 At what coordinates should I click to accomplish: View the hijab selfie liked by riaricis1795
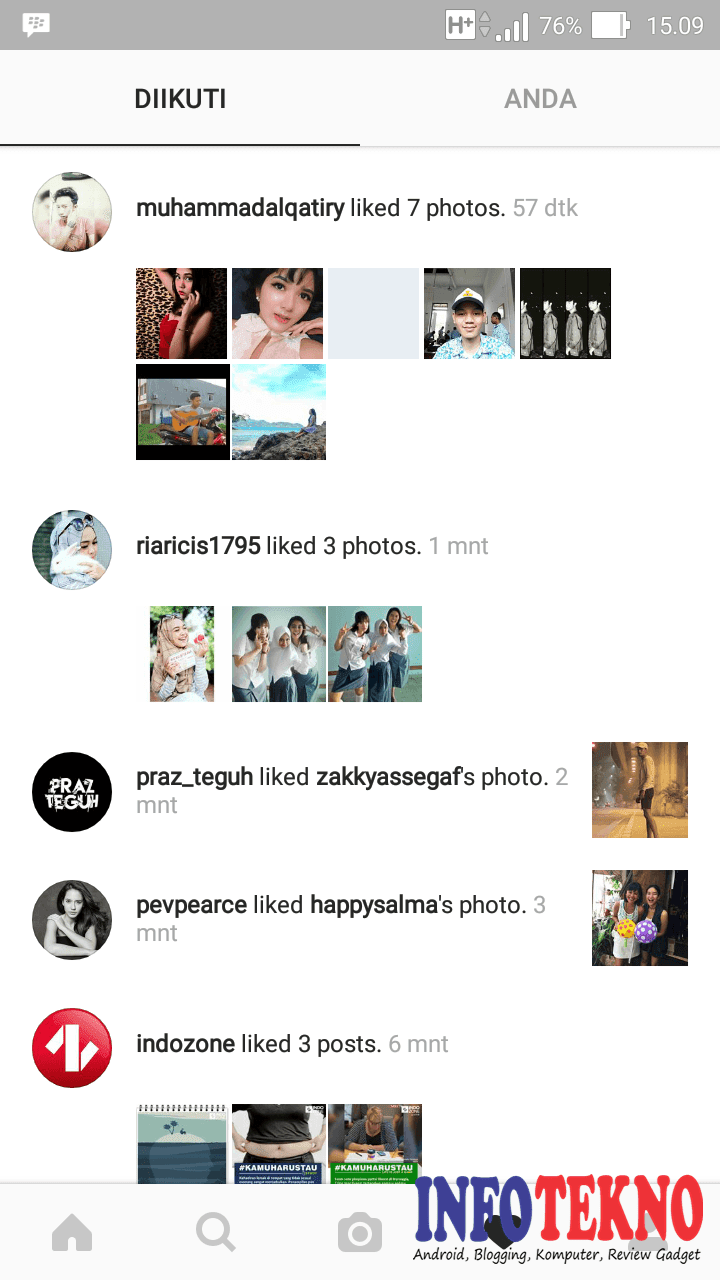pos(182,653)
